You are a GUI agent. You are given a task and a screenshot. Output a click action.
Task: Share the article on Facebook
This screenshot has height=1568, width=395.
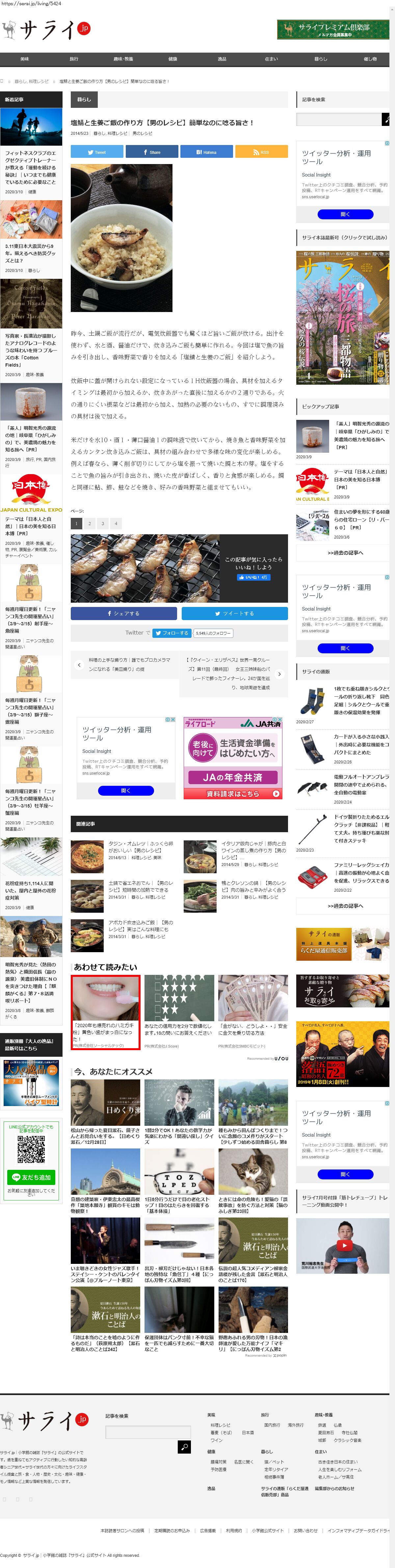(152, 152)
